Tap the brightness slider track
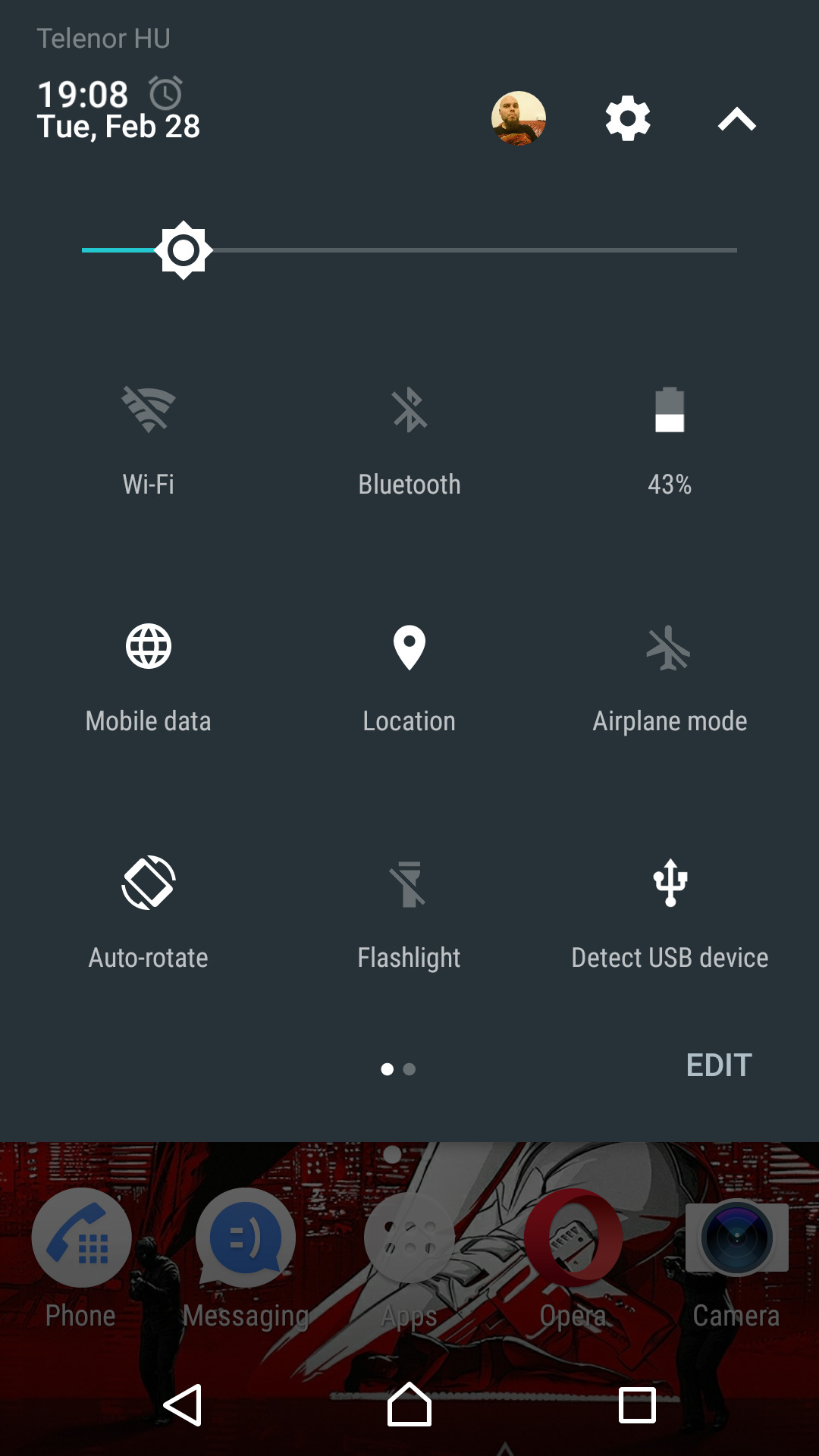Screen dimensions: 819x1456 tap(409, 249)
